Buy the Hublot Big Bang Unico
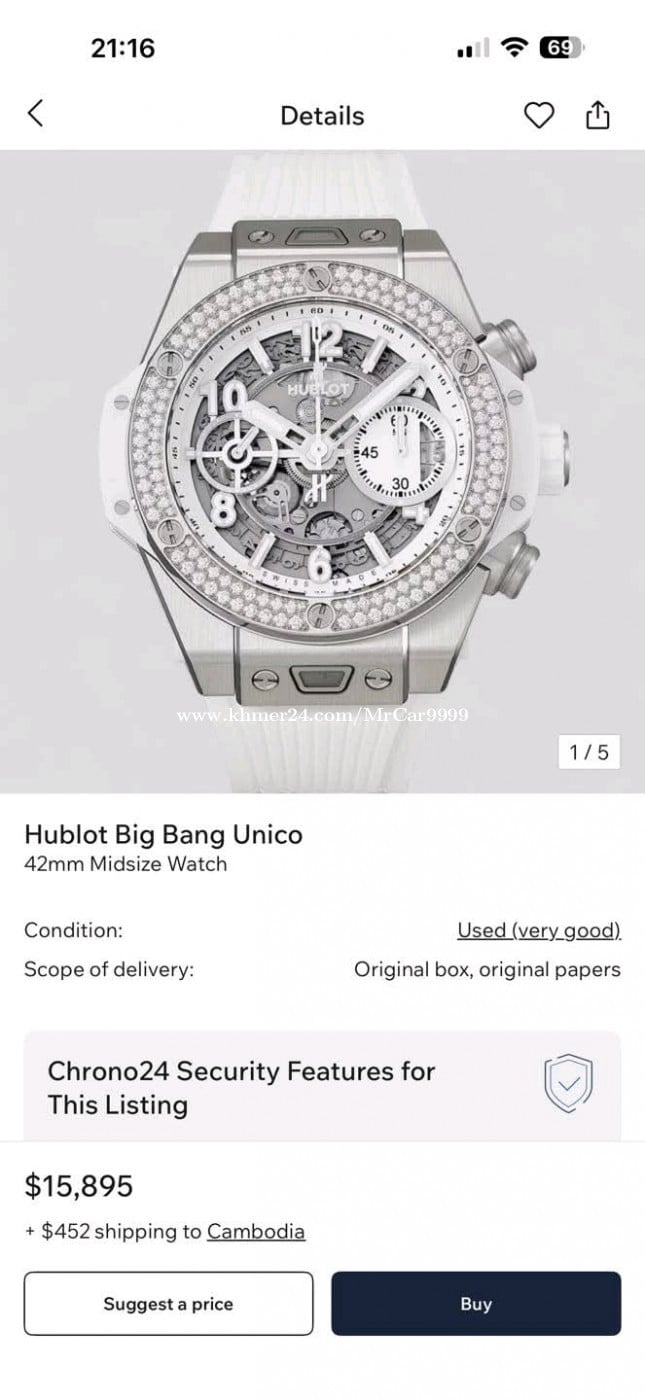The image size is (645, 1400). click(476, 1303)
